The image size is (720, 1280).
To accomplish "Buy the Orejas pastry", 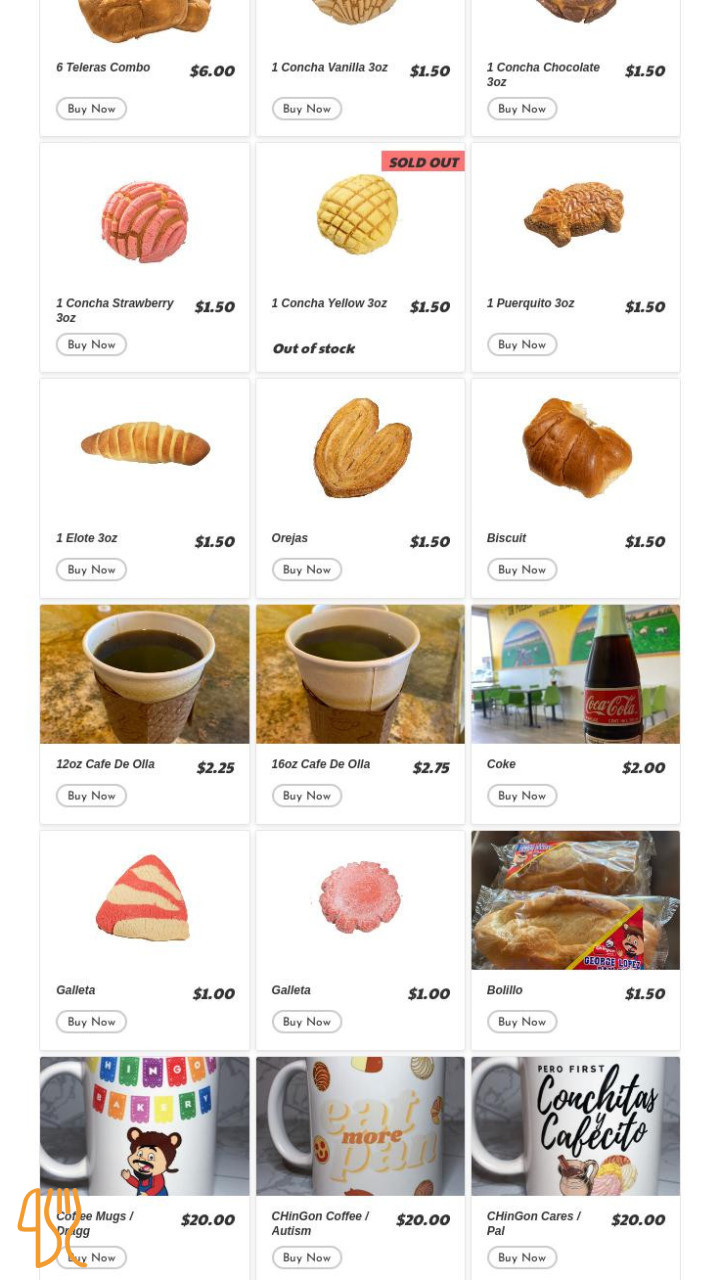I will point(306,570).
